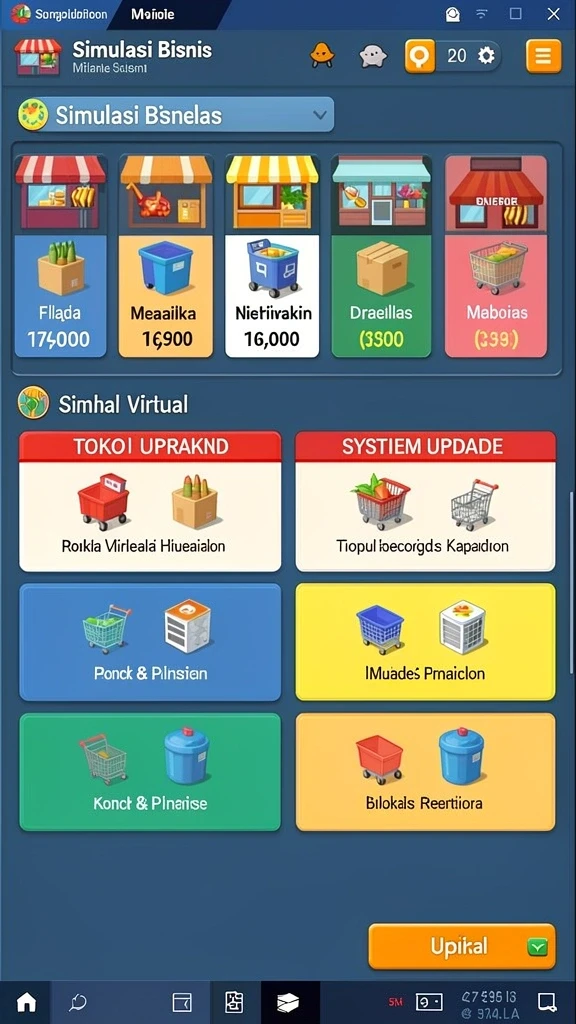The width and height of the screenshot is (576, 1024).
Task: Open the Draeillas store card
Action: point(381,256)
